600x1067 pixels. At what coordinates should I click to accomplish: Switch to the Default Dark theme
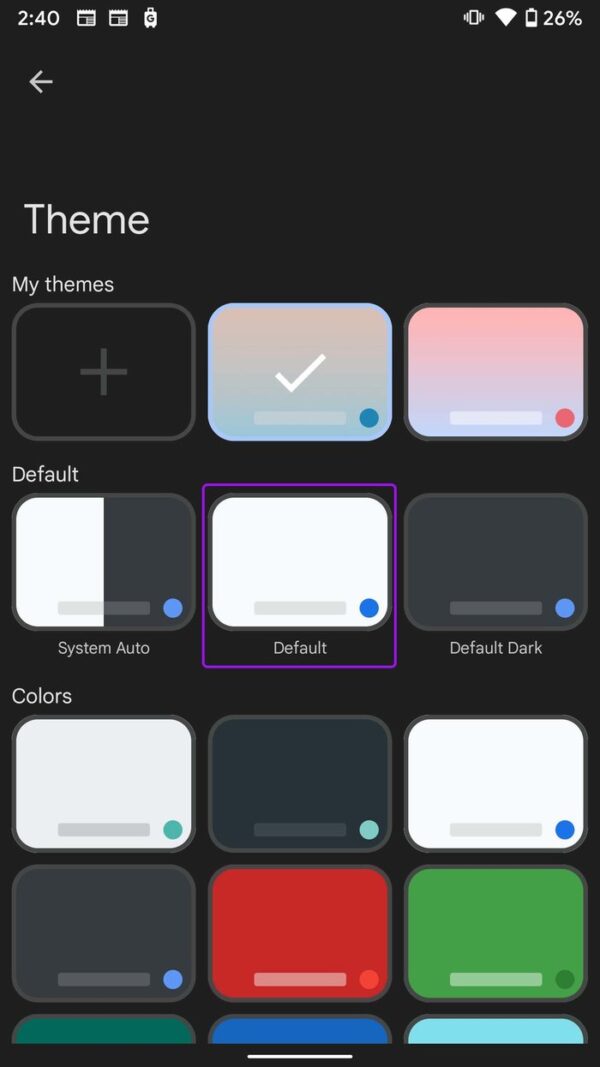(496, 562)
